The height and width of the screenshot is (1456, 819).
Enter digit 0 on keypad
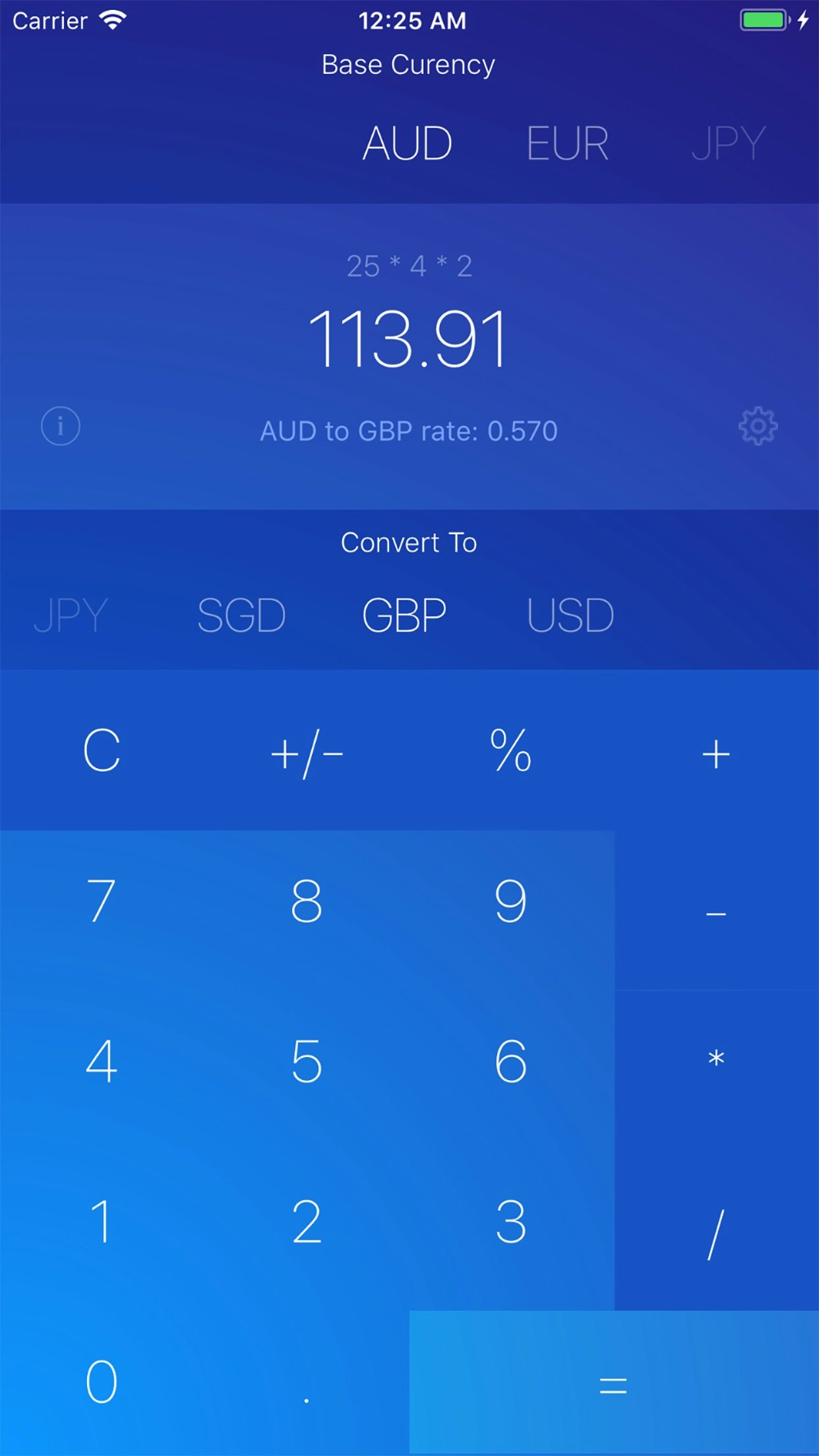102,1382
